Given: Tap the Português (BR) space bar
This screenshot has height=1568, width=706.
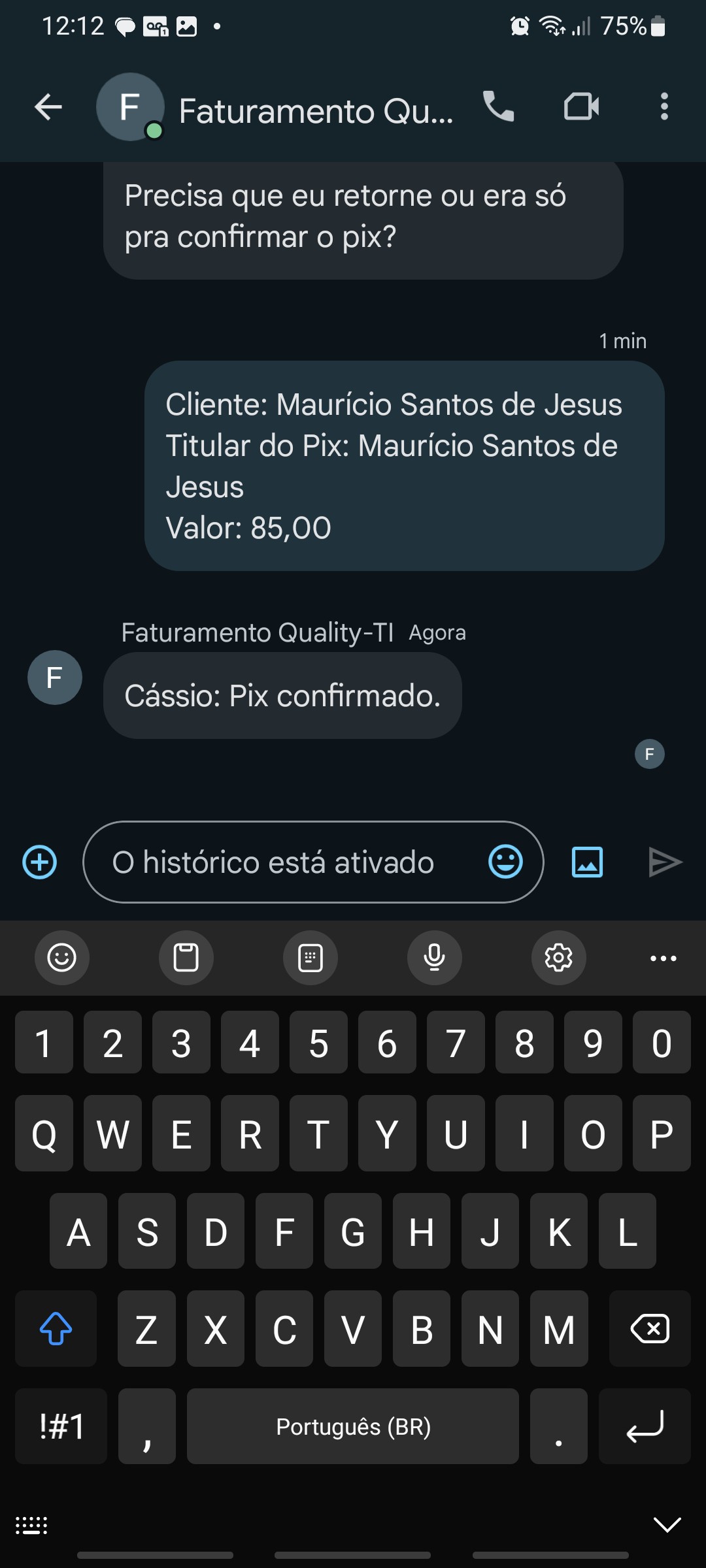Looking at the screenshot, I should pyautogui.click(x=353, y=1426).
